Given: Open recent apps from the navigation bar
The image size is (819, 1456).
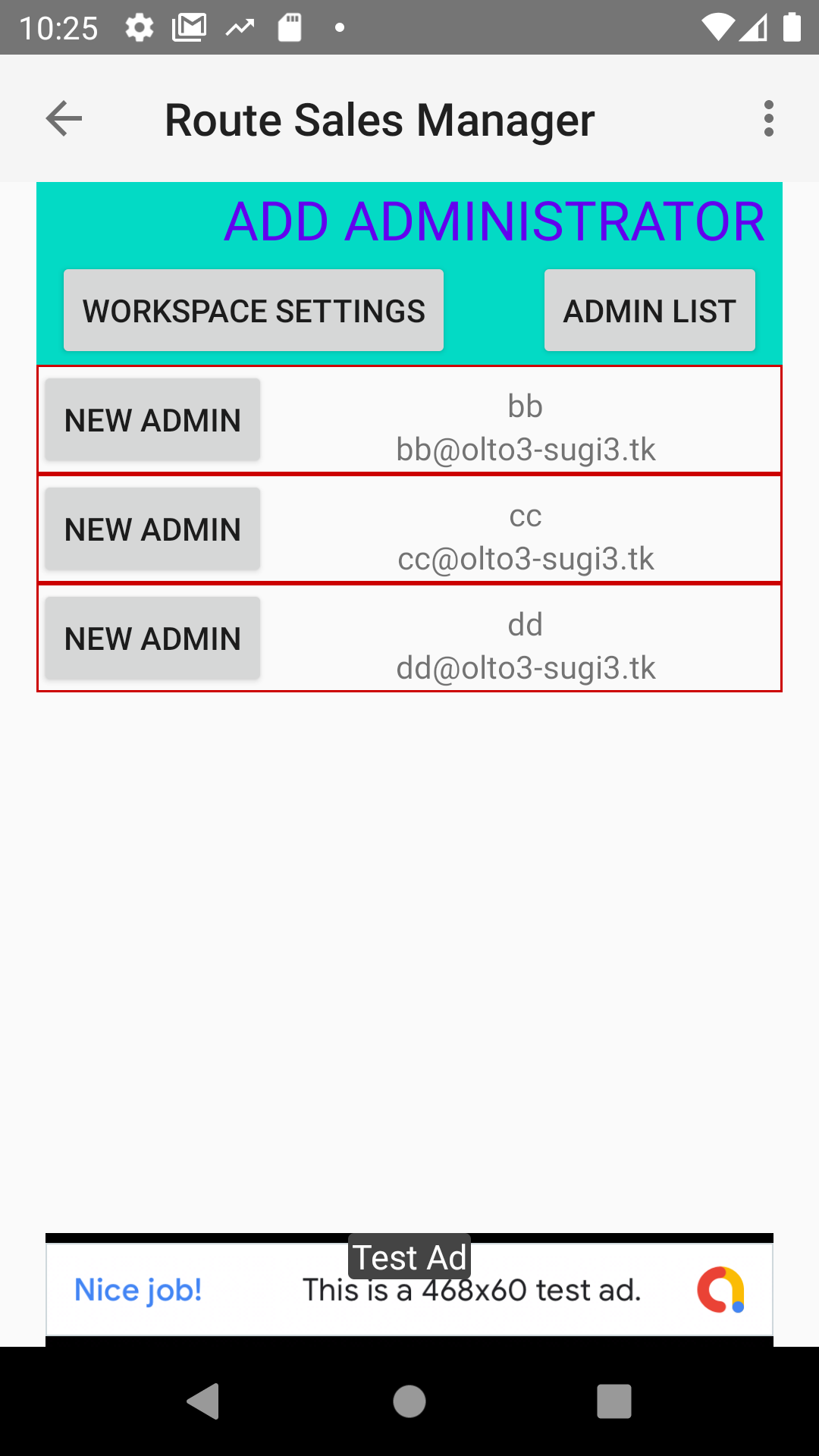Looking at the screenshot, I should pos(614,1401).
